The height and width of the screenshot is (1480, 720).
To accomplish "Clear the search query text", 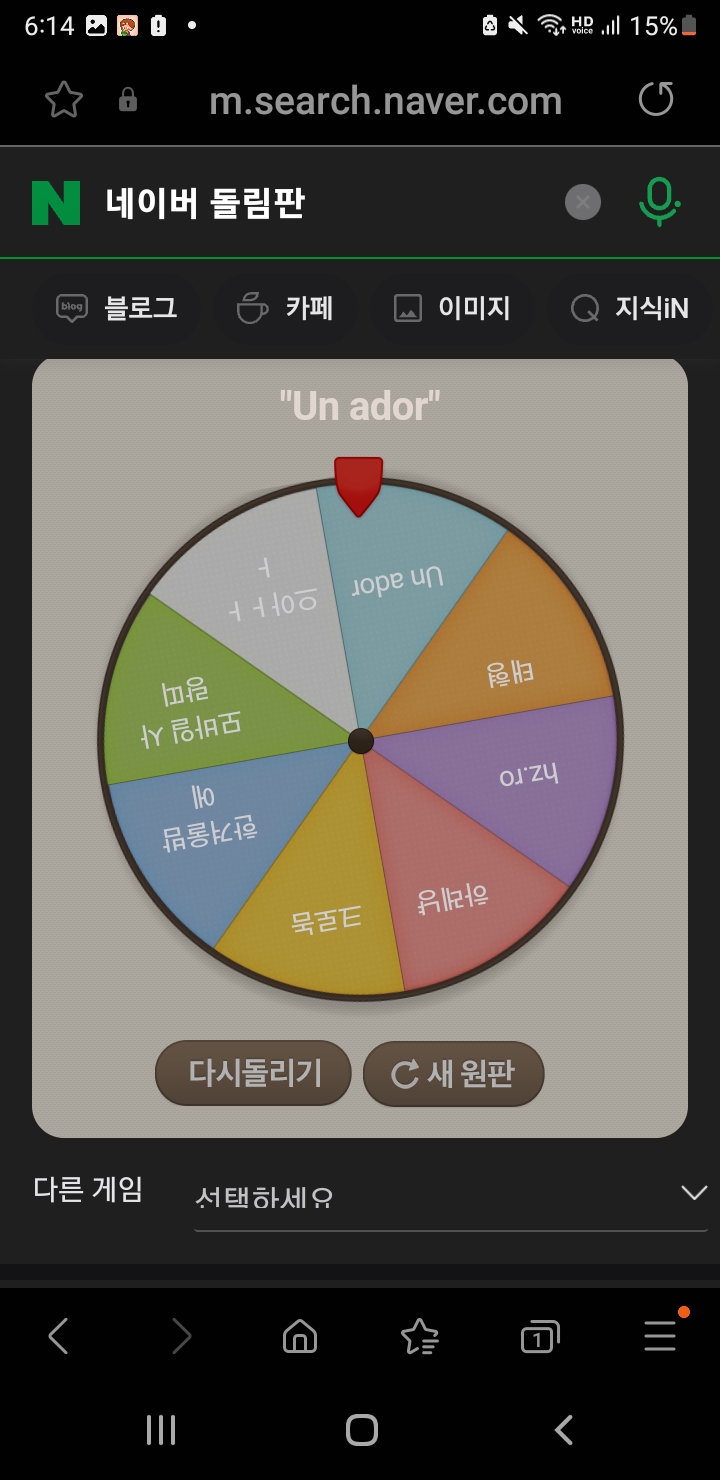I will [583, 203].
